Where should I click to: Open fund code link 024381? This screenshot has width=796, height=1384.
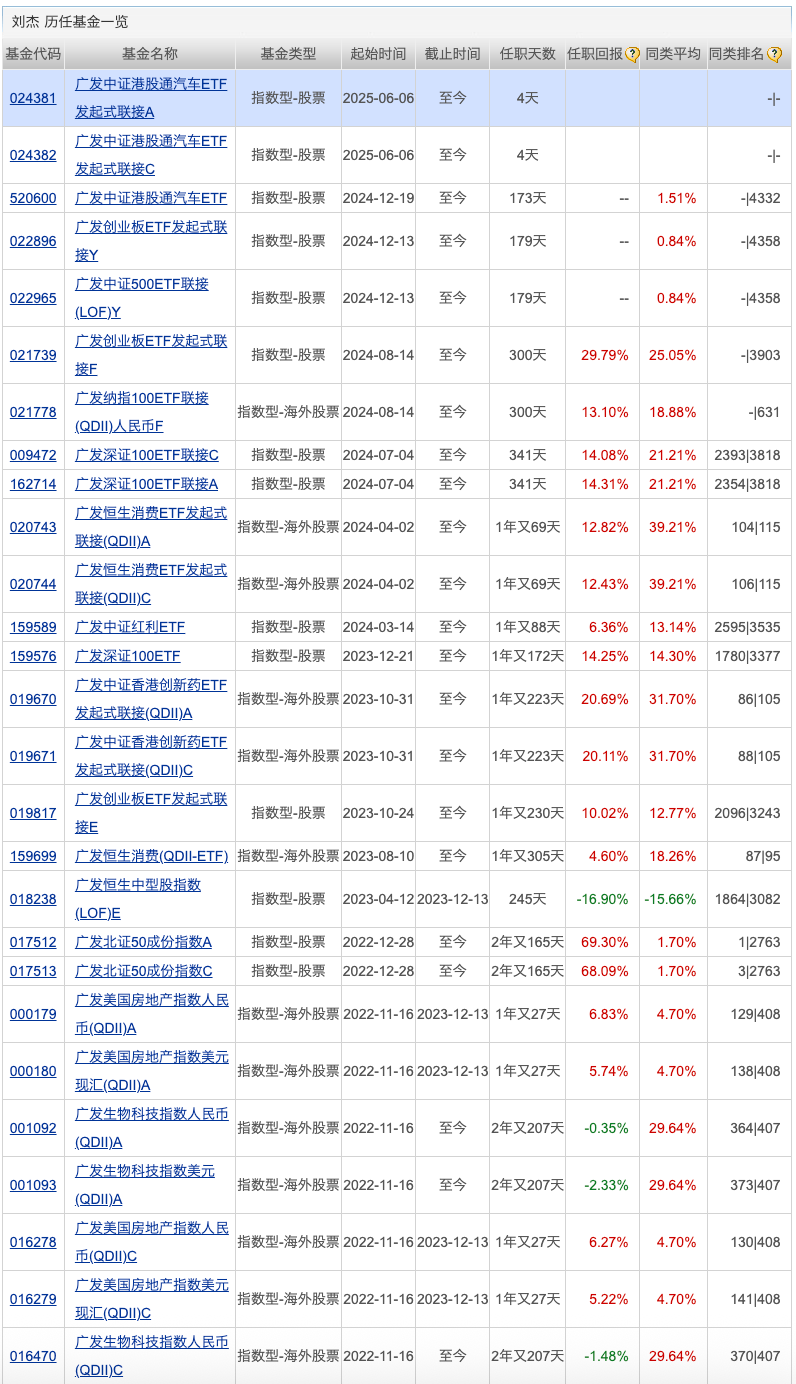point(33,98)
